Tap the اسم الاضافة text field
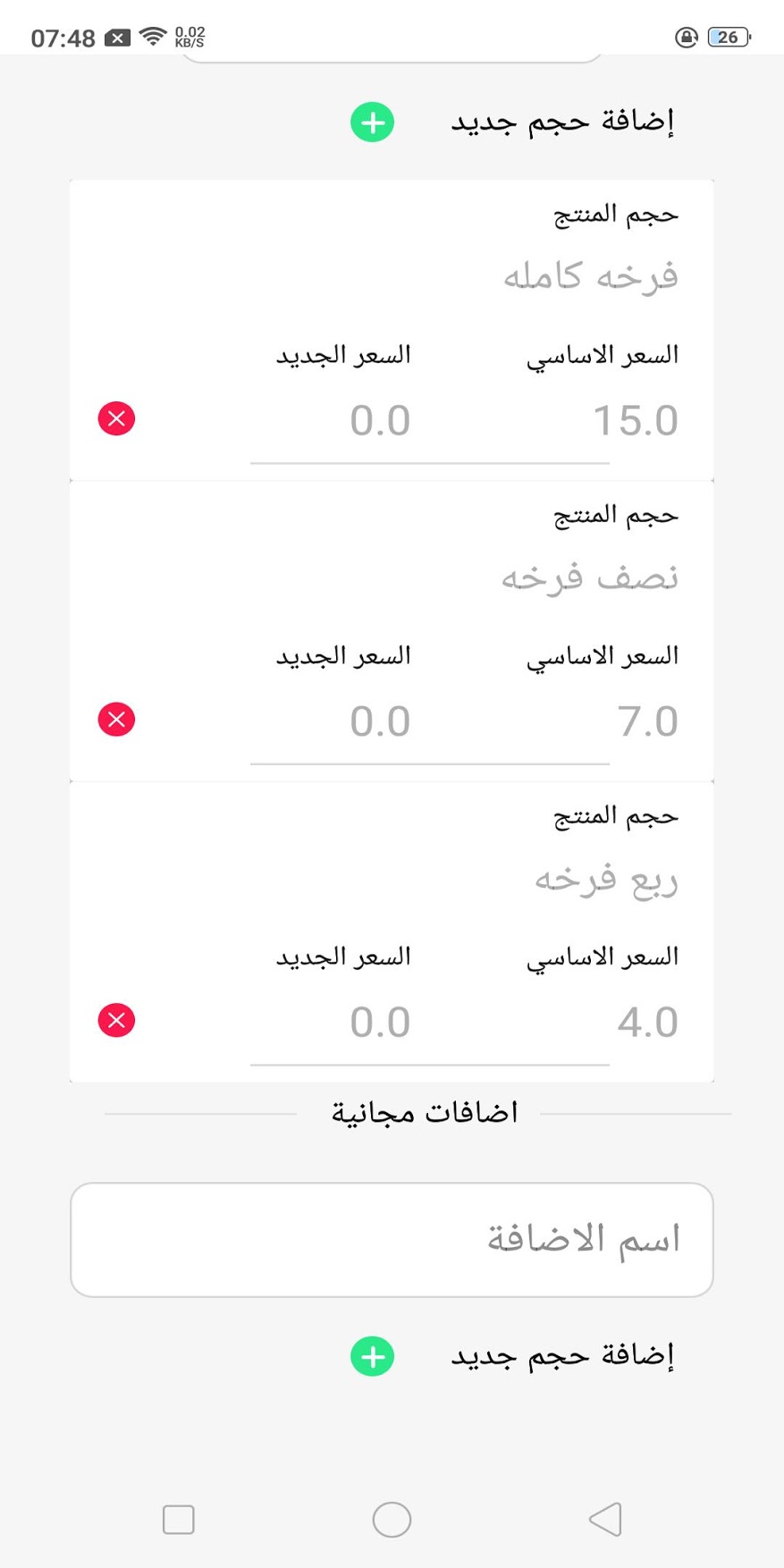 click(392, 1240)
